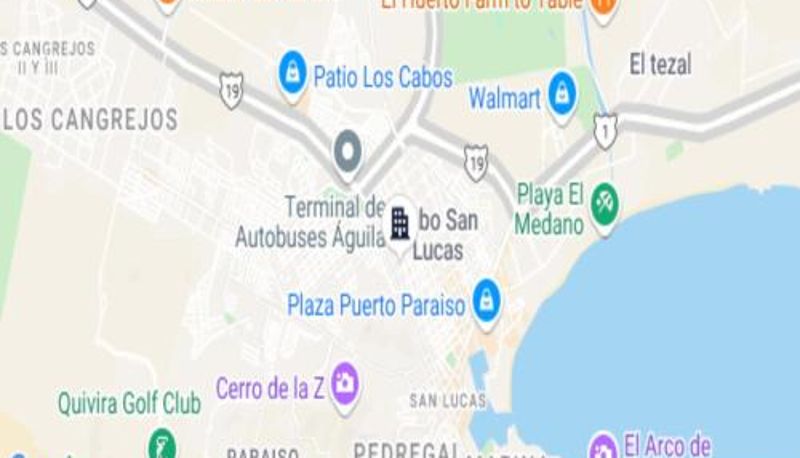Select the Patio Los Cabos shopping marker
The height and width of the screenshot is (458, 800).
pyautogui.click(x=293, y=72)
